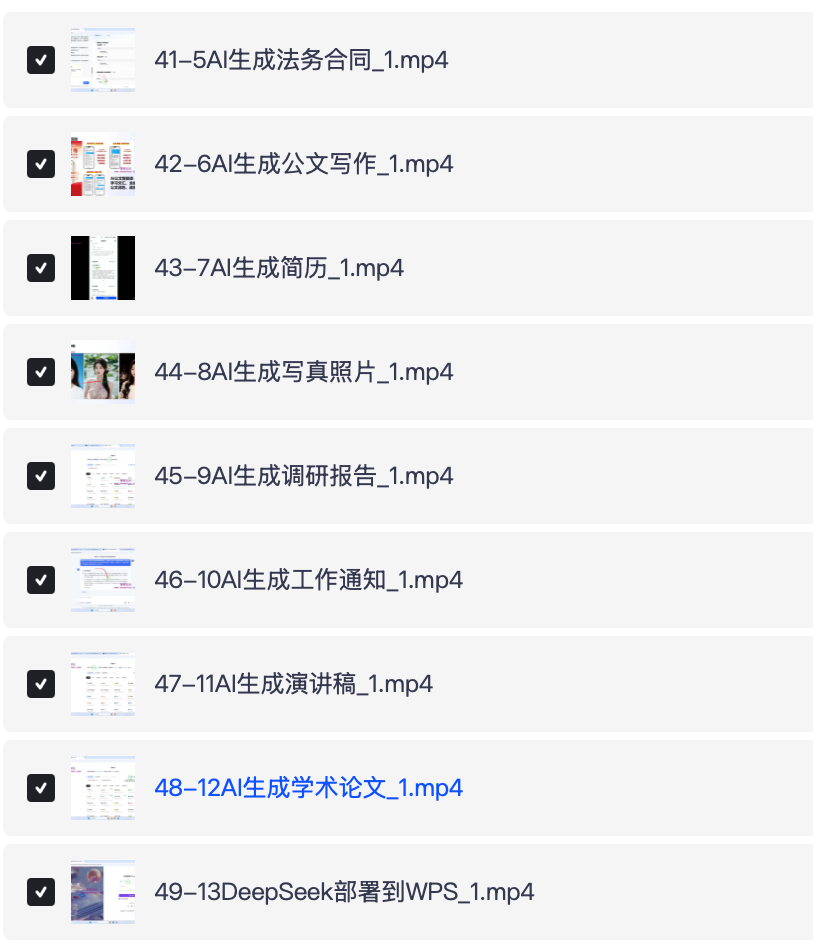Image resolution: width=814 pixels, height=946 pixels.
Task: Deselect the 46-10AI生成工作通知_1.mp4 checkbox
Action: click(41, 580)
